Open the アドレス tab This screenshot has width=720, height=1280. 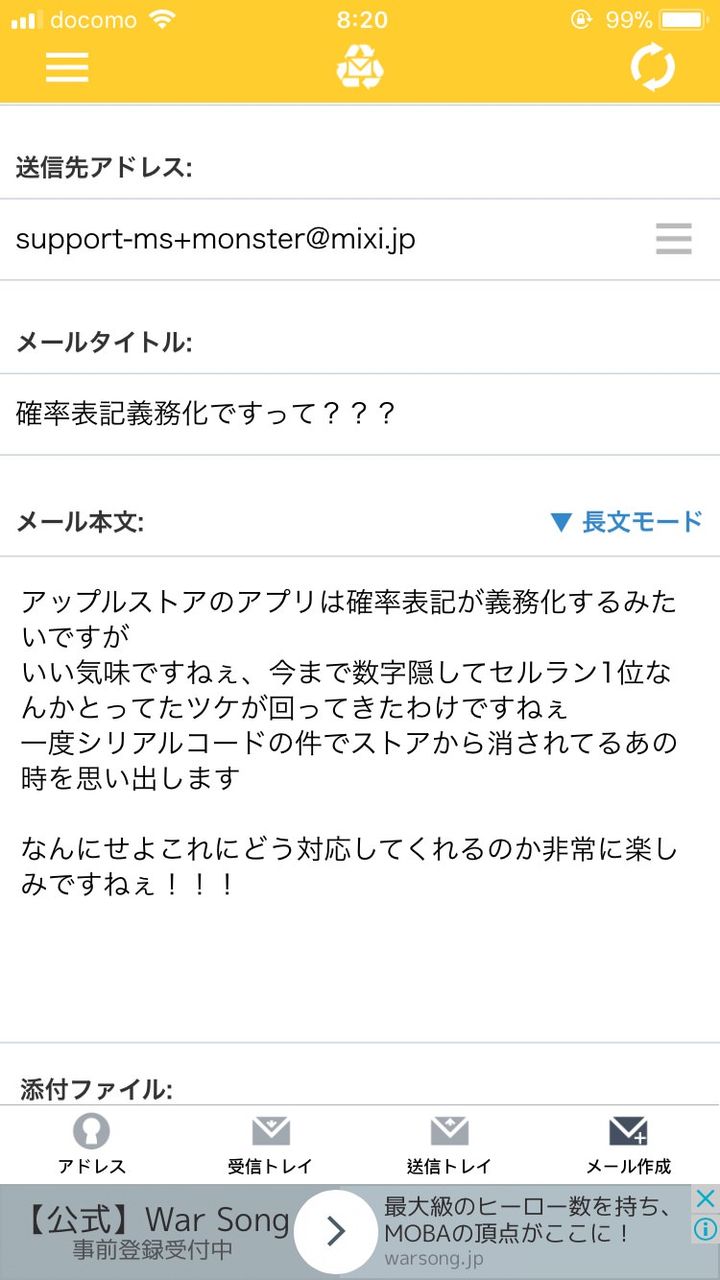point(92,1145)
